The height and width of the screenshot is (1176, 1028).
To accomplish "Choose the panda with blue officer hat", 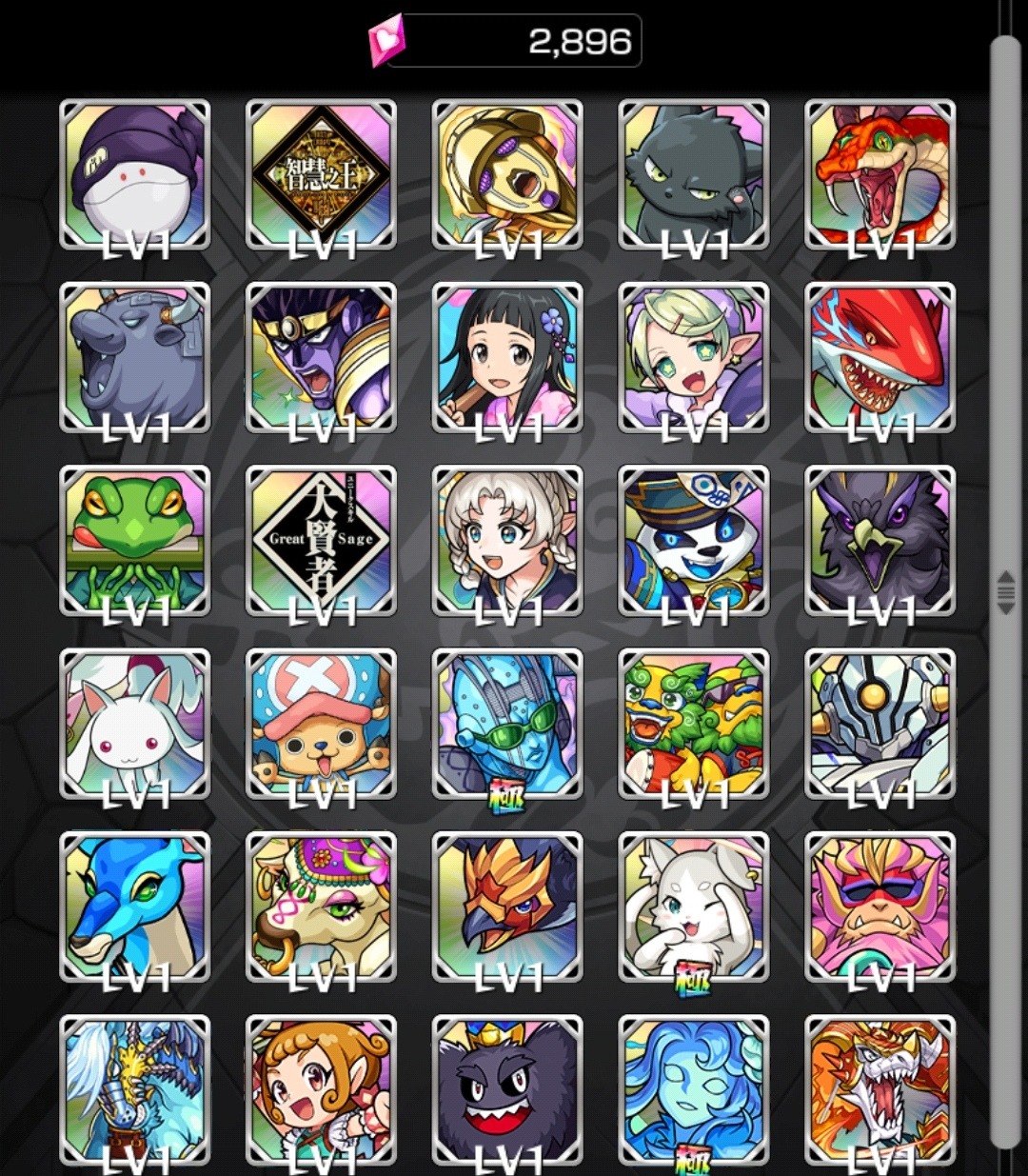I will click(694, 540).
